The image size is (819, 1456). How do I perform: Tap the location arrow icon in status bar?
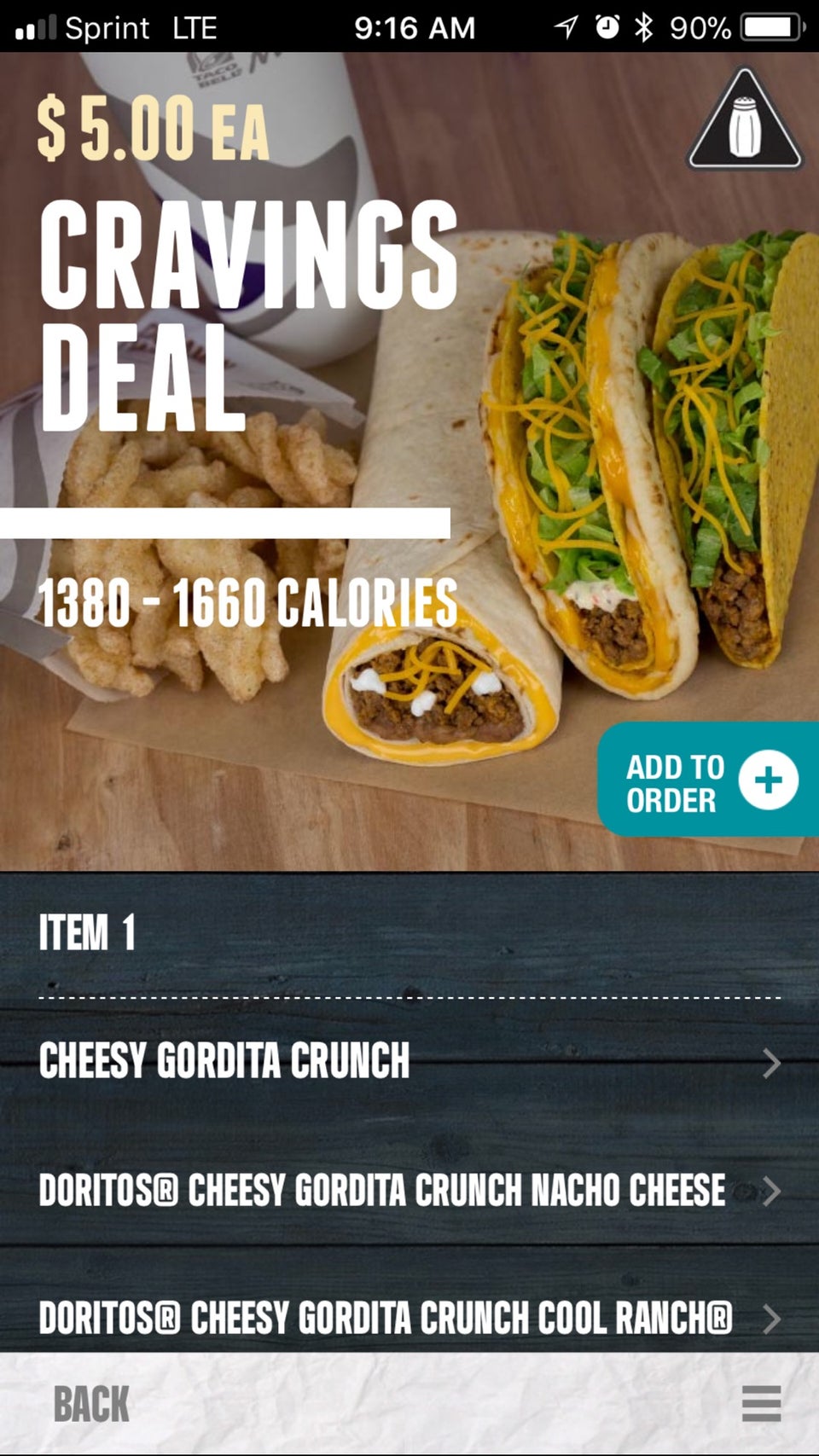[565, 27]
